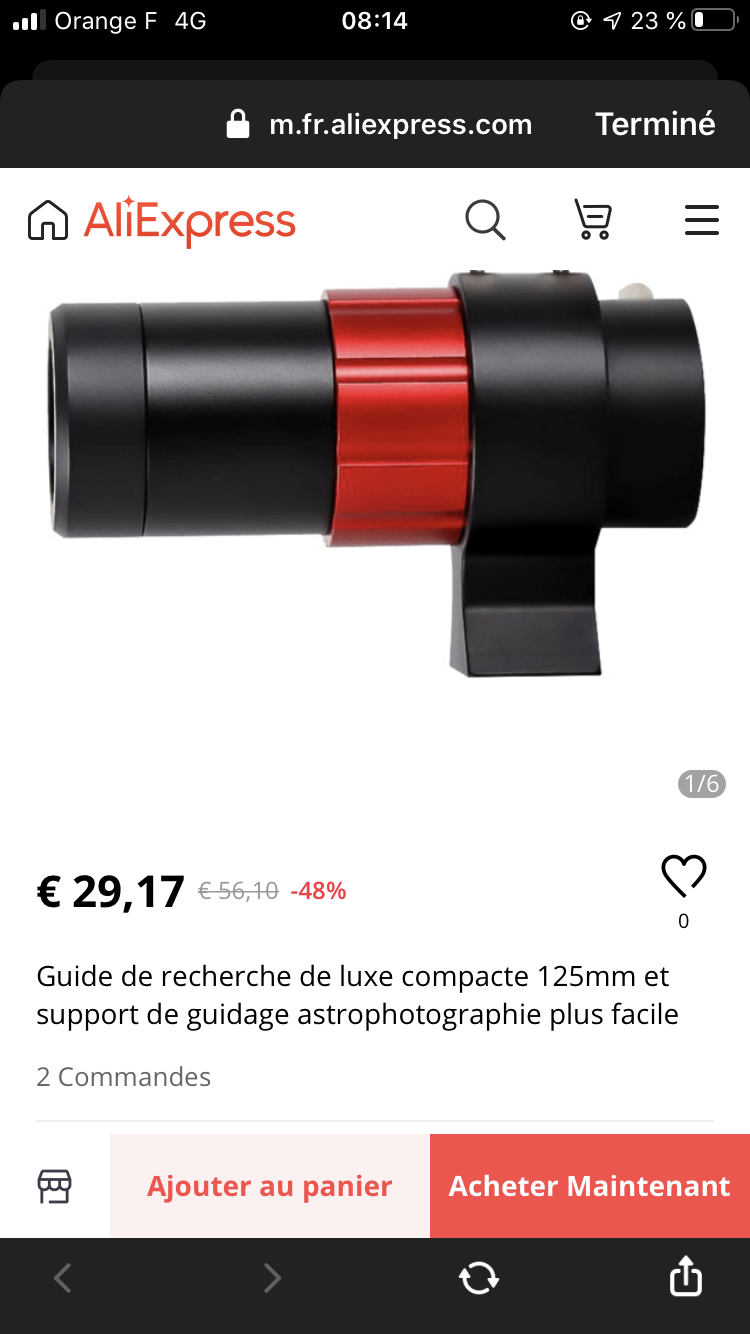Open the hamburger menu
The image size is (750, 1334).
click(x=702, y=220)
